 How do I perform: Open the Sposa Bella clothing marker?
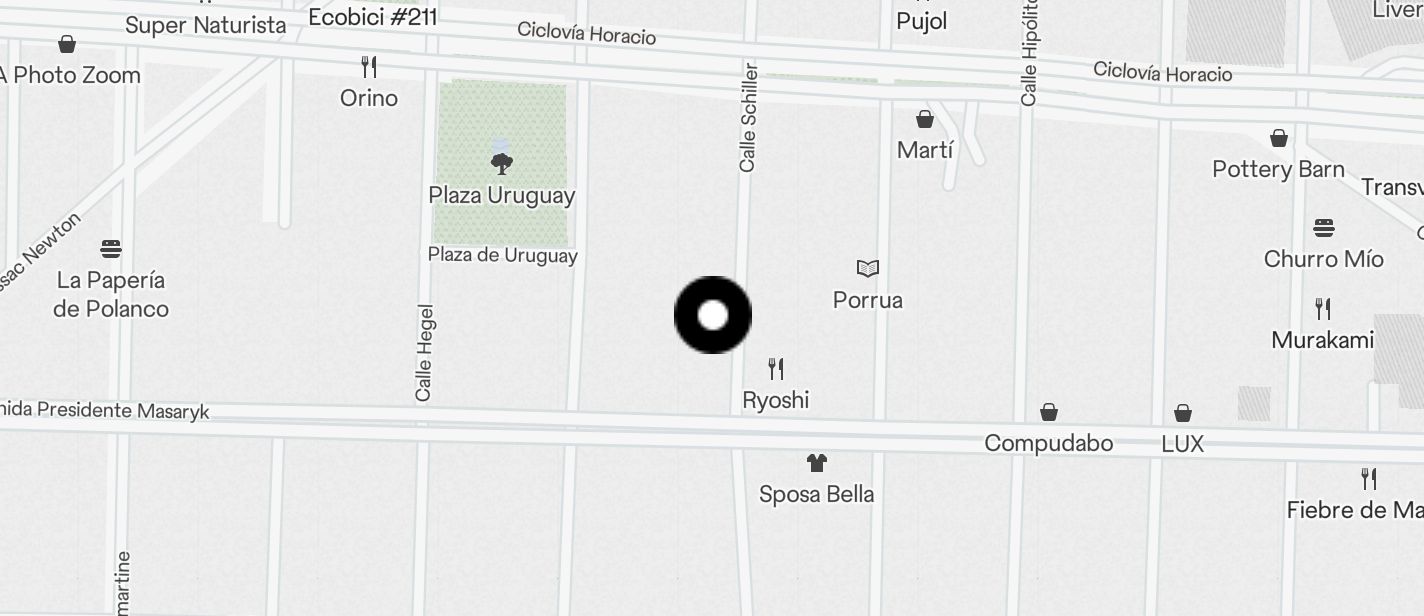point(817,463)
